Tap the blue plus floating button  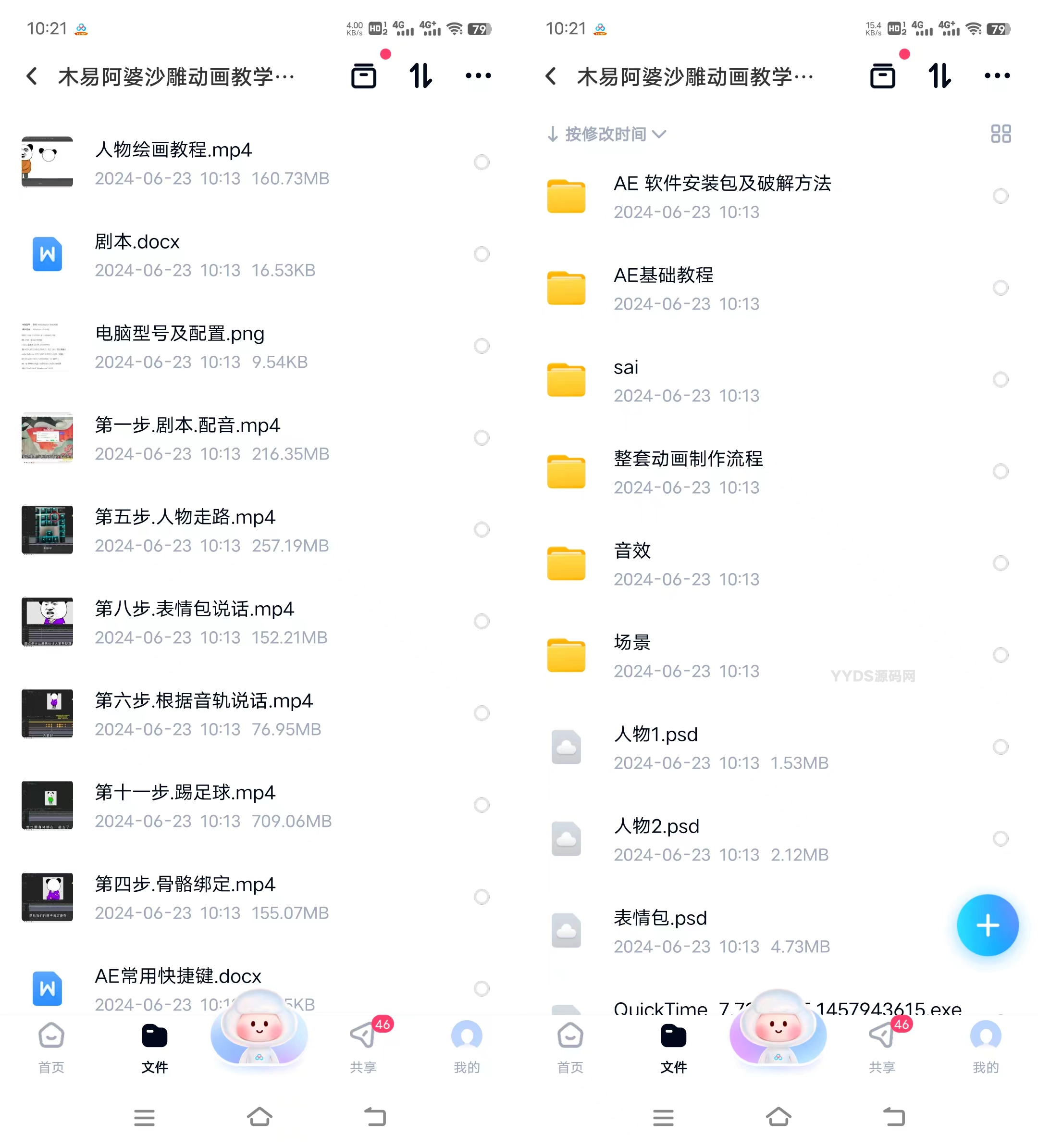(988, 925)
